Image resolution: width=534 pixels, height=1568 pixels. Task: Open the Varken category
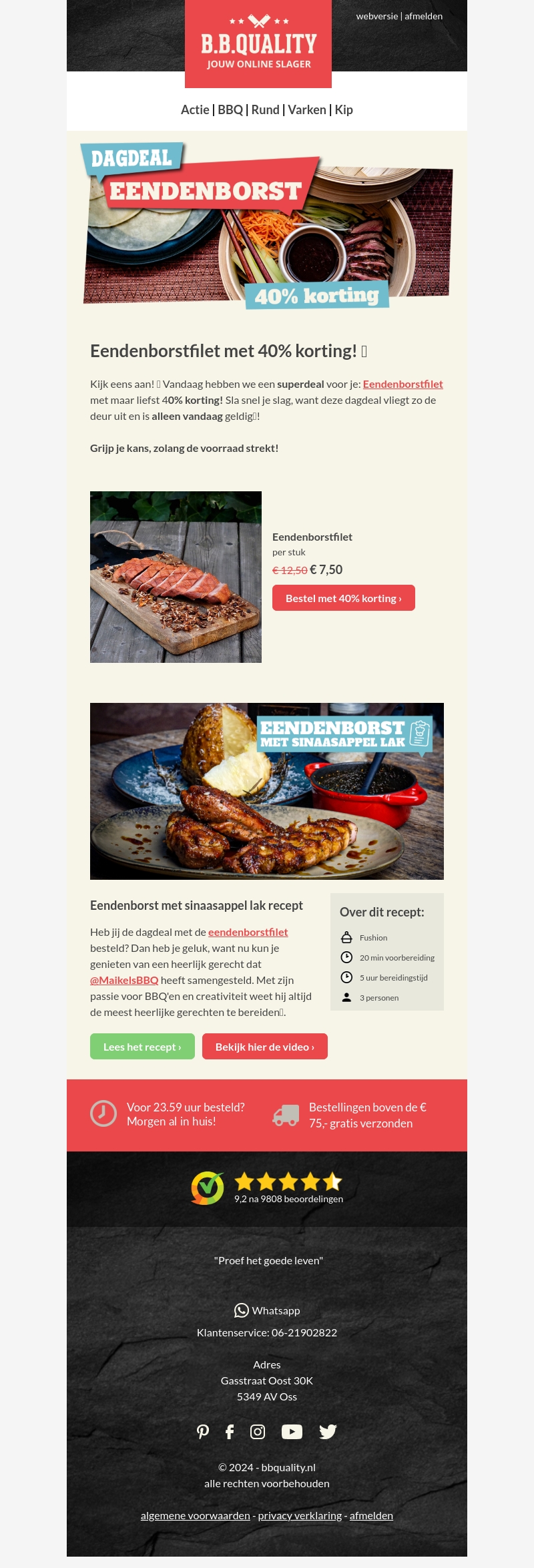[x=307, y=110]
